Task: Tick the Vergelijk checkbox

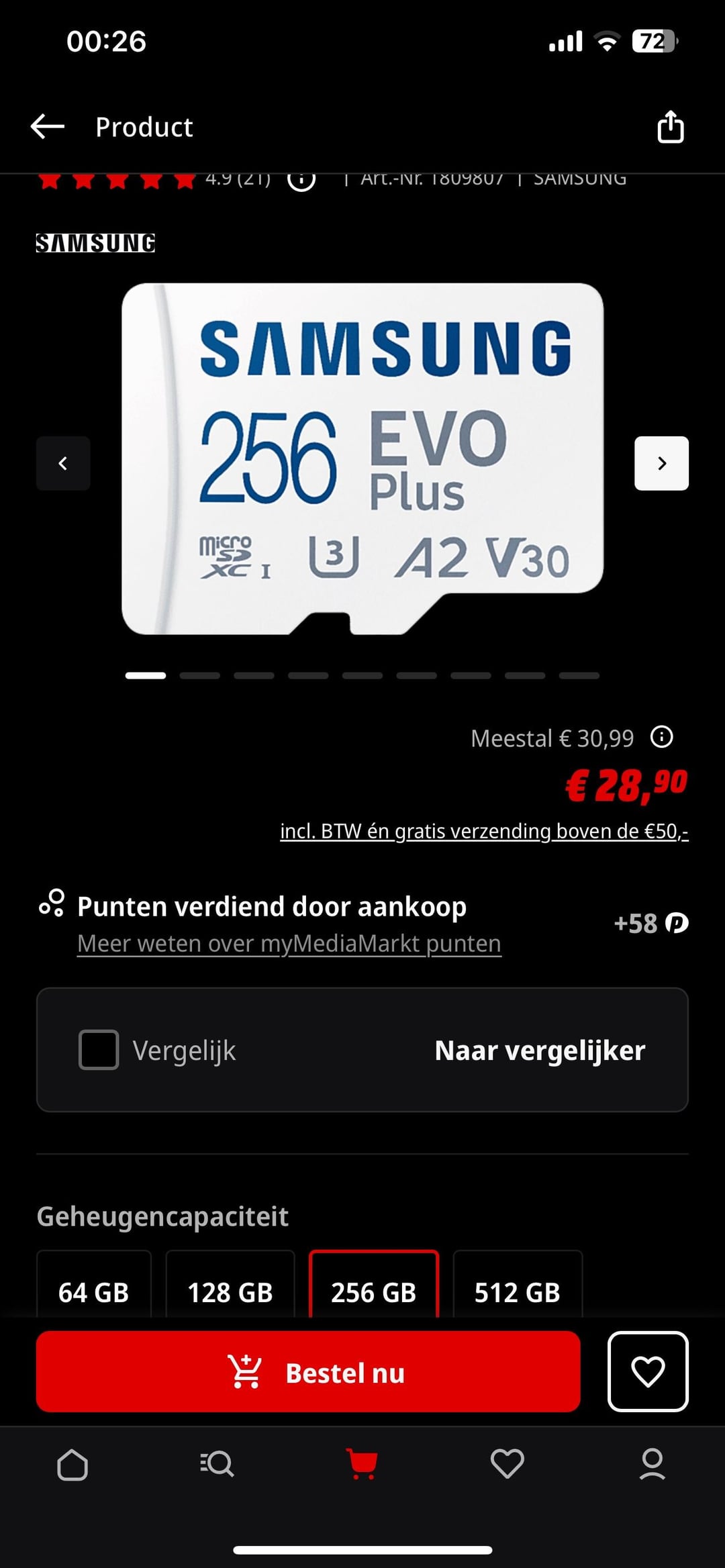Action: (99, 1050)
